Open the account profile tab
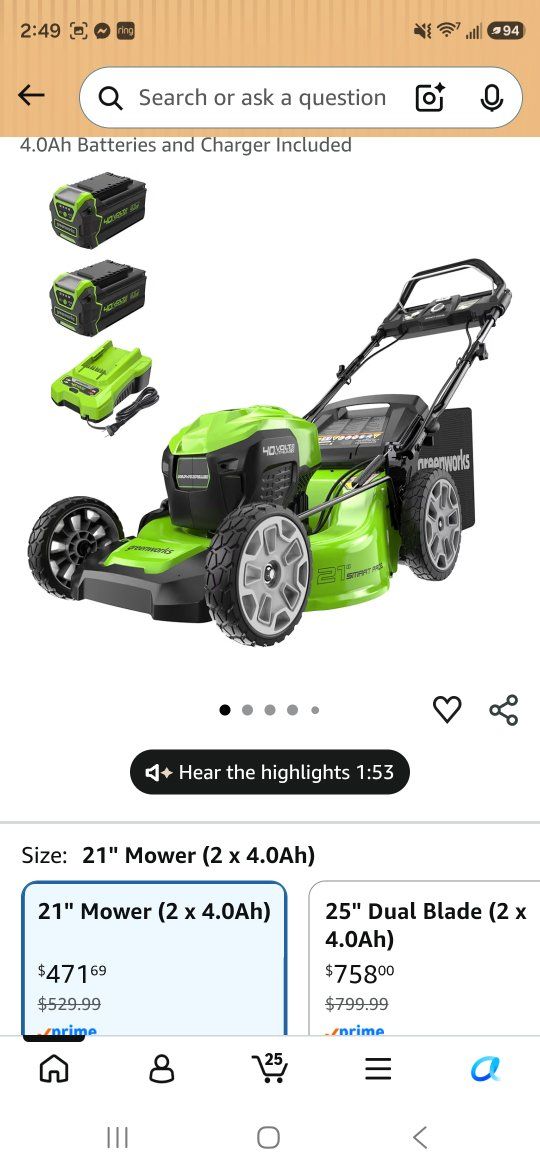This screenshot has height=1170, width=540. (162, 1069)
